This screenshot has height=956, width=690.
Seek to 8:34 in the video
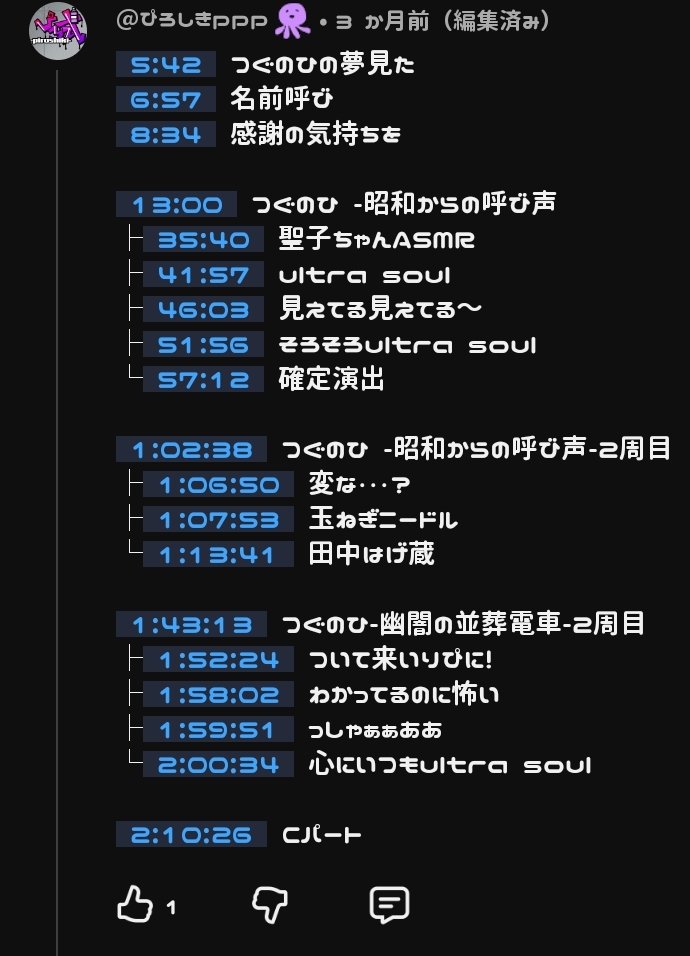[166, 134]
